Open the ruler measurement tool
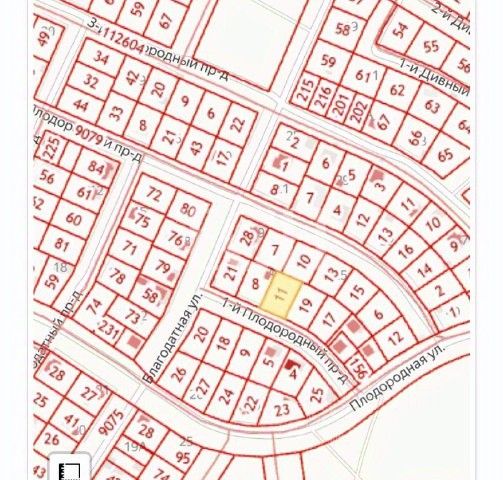 pos(70,468)
